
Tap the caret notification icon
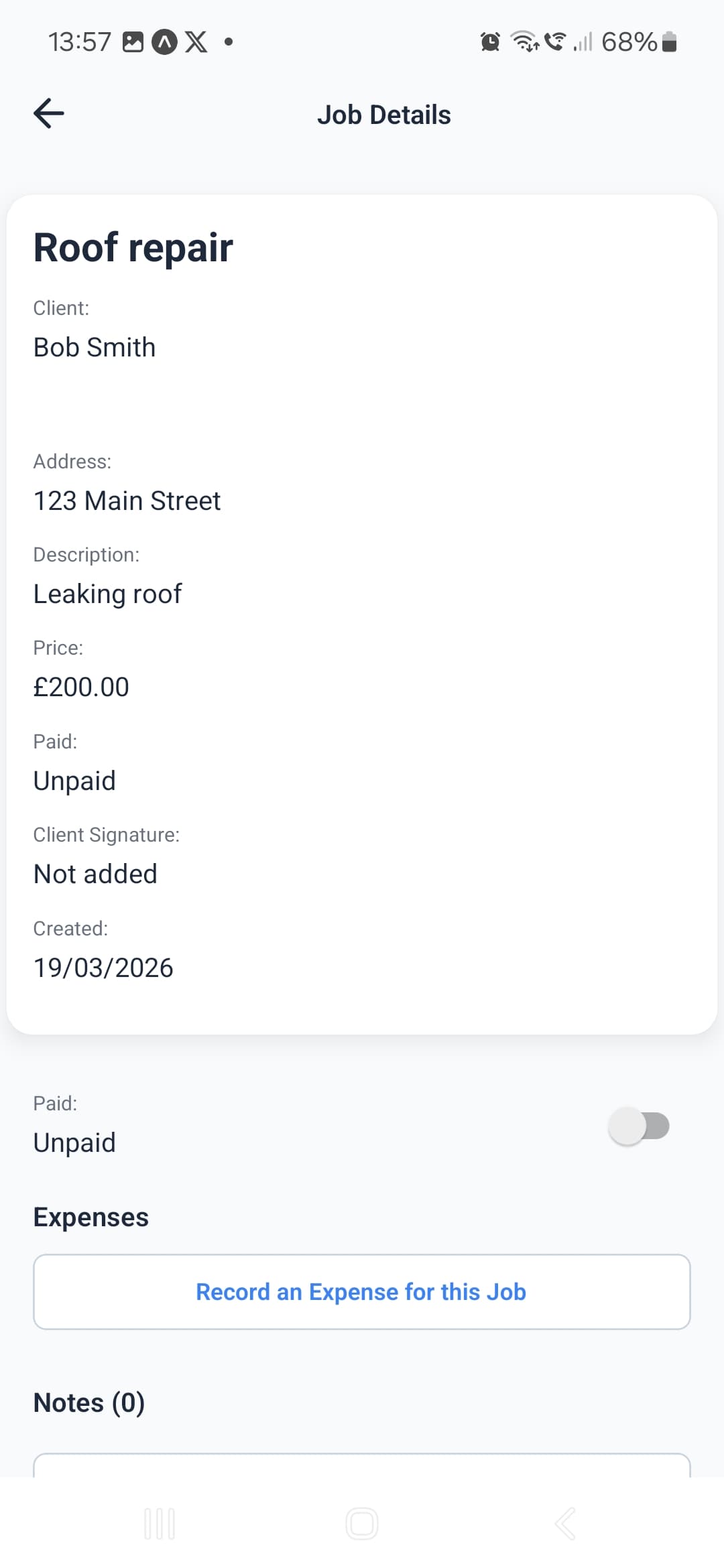coord(164,42)
